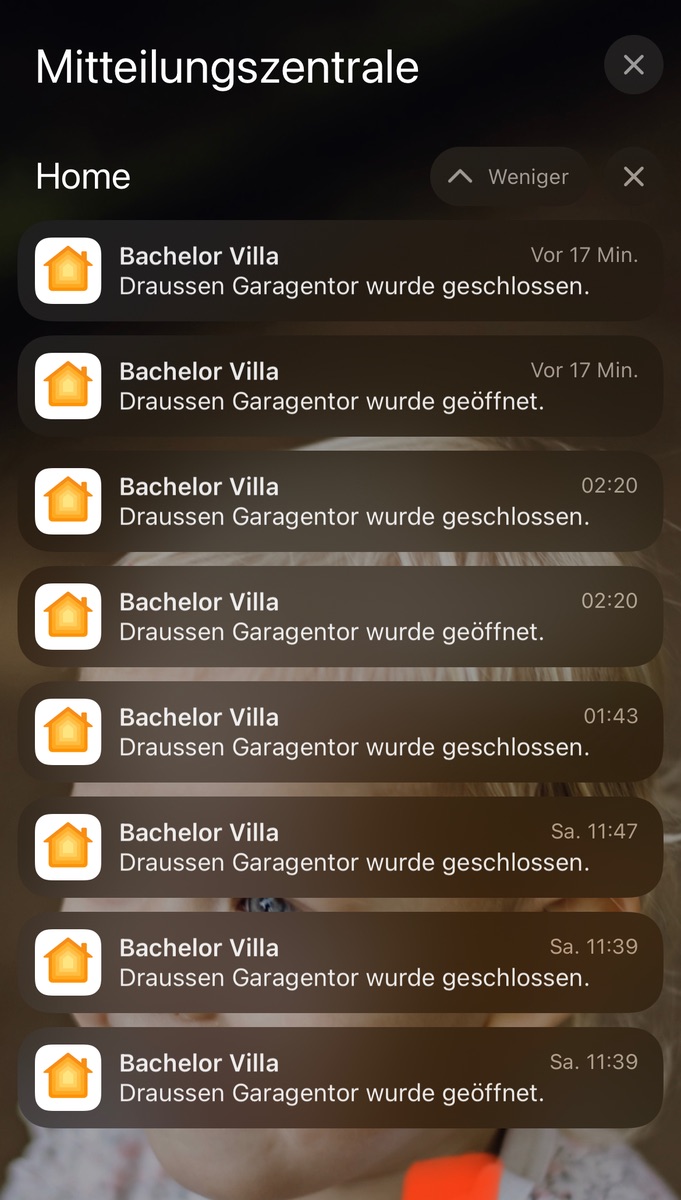Open the 02:20 'geöffnet' garage notification
This screenshot has width=681, height=1200.
tap(340, 616)
